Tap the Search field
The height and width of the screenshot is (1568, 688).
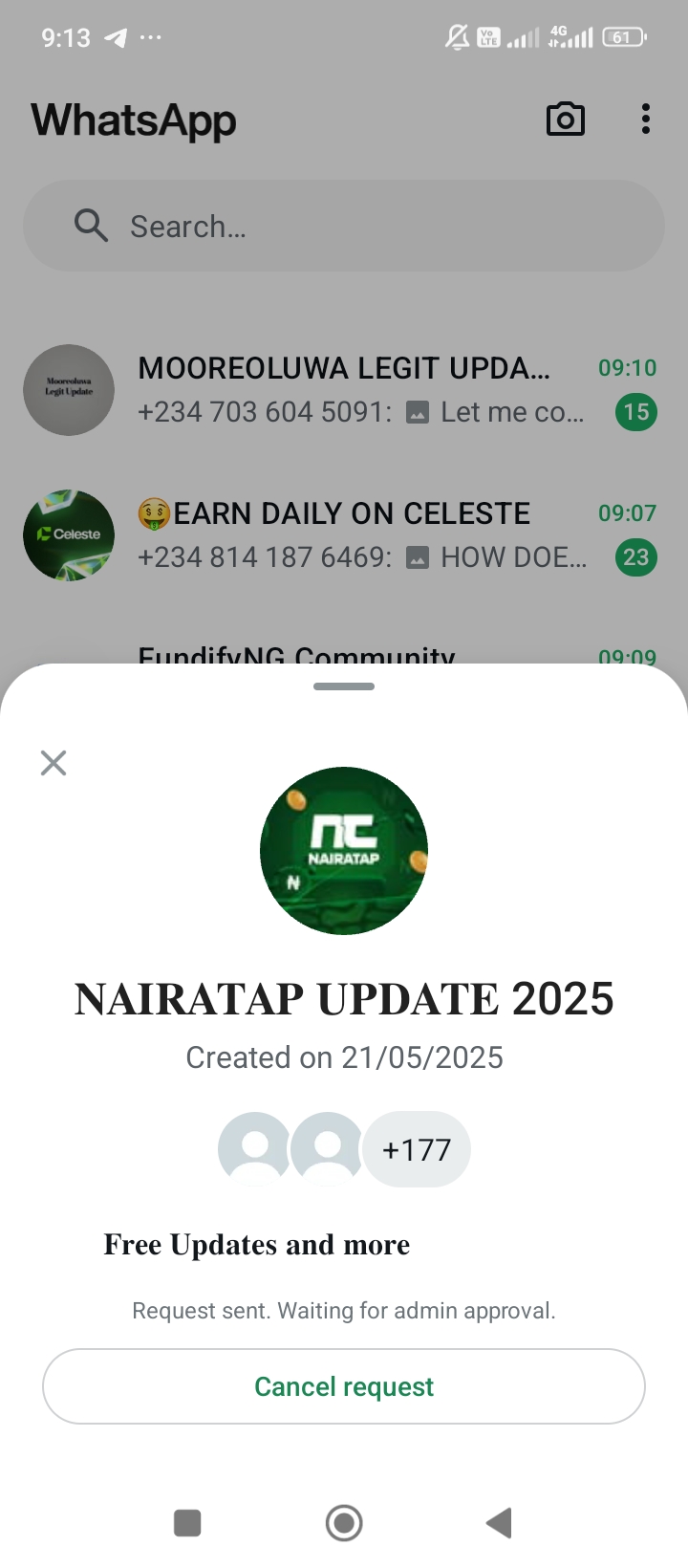point(344,227)
